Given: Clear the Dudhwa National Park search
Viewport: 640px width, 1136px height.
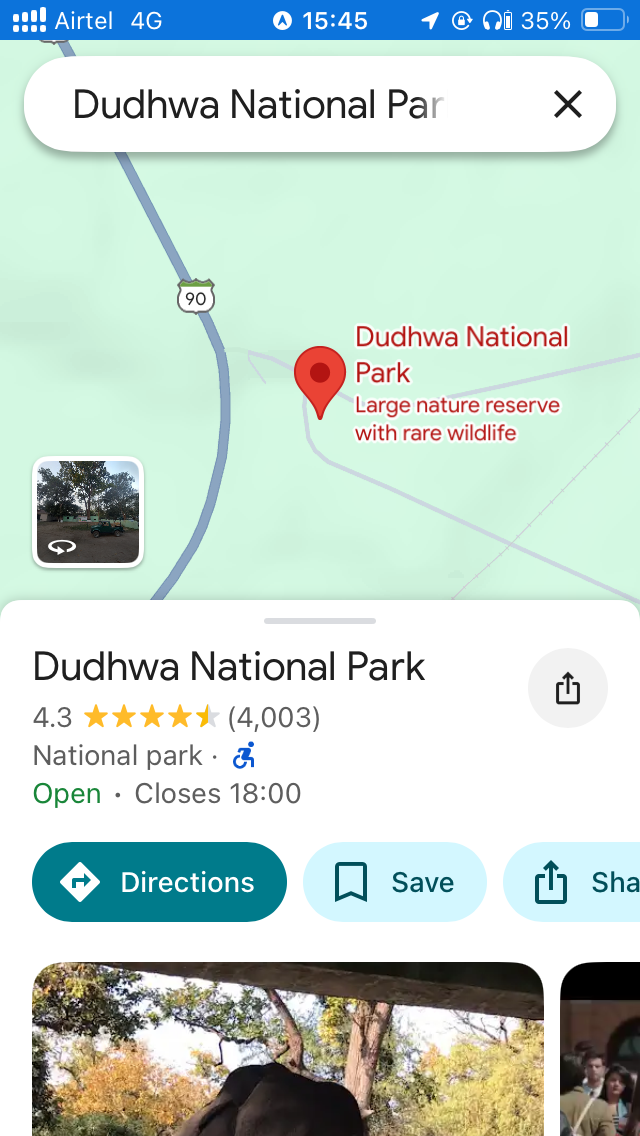Looking at the screenshot, I should tap(568, 104).
